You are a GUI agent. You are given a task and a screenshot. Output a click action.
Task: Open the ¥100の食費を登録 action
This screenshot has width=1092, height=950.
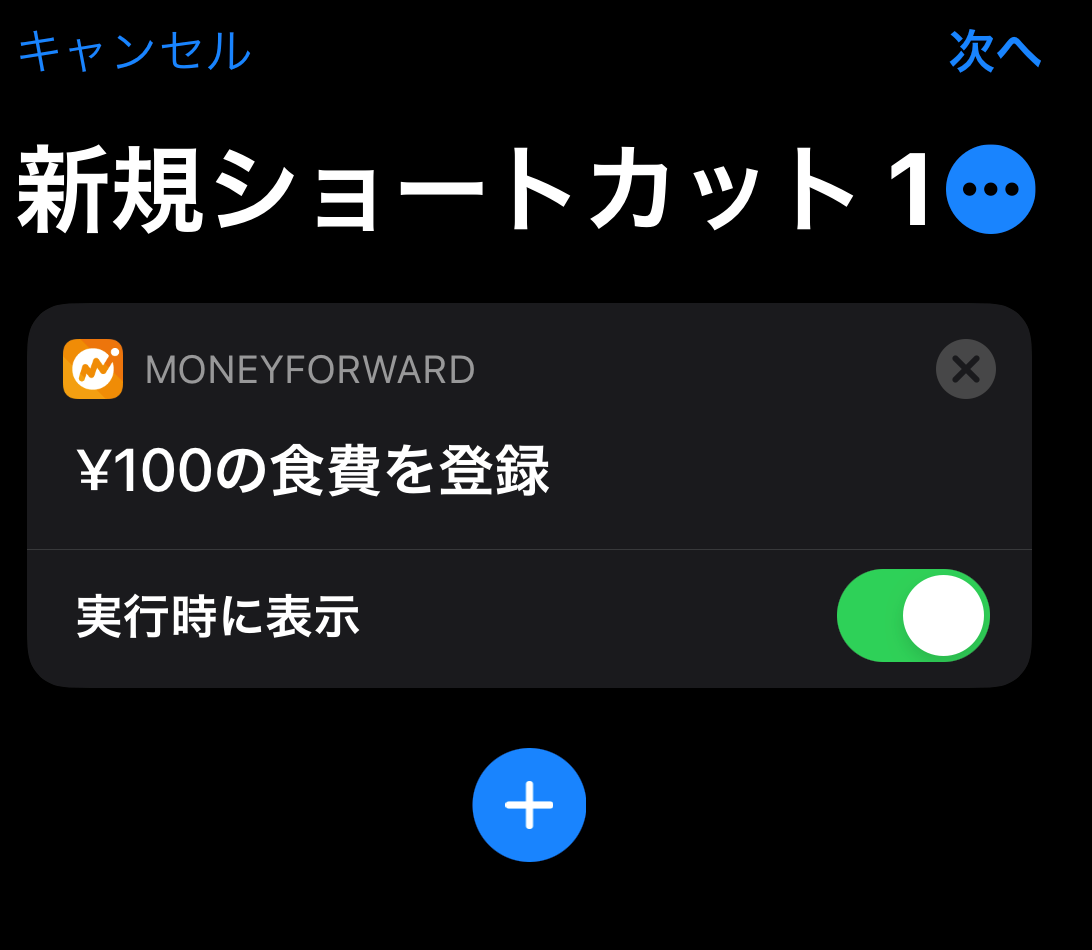click(314, 472)
